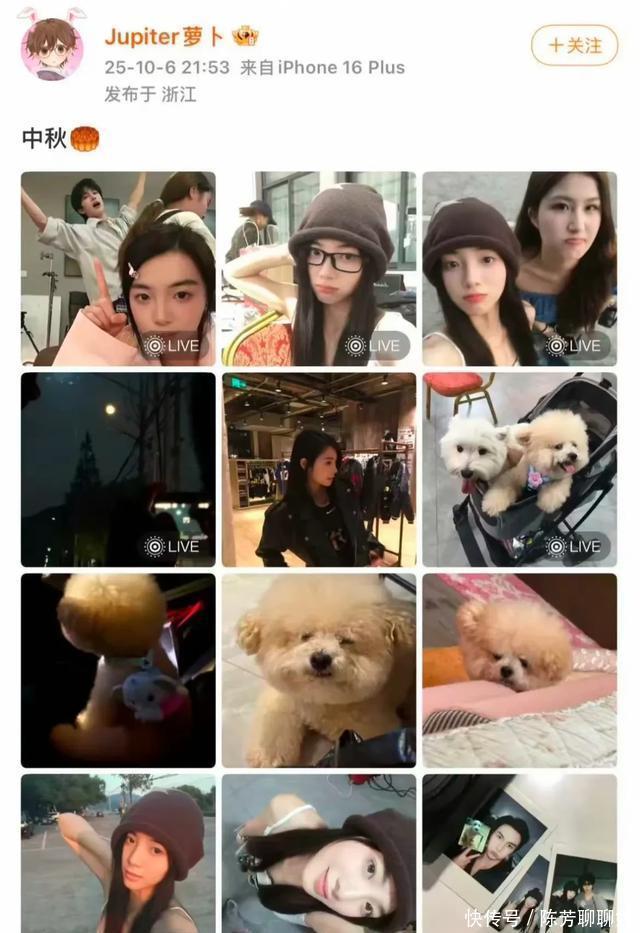Open the two-person selfie live photo
Screen dimensions: 640x933
[519, 268]
